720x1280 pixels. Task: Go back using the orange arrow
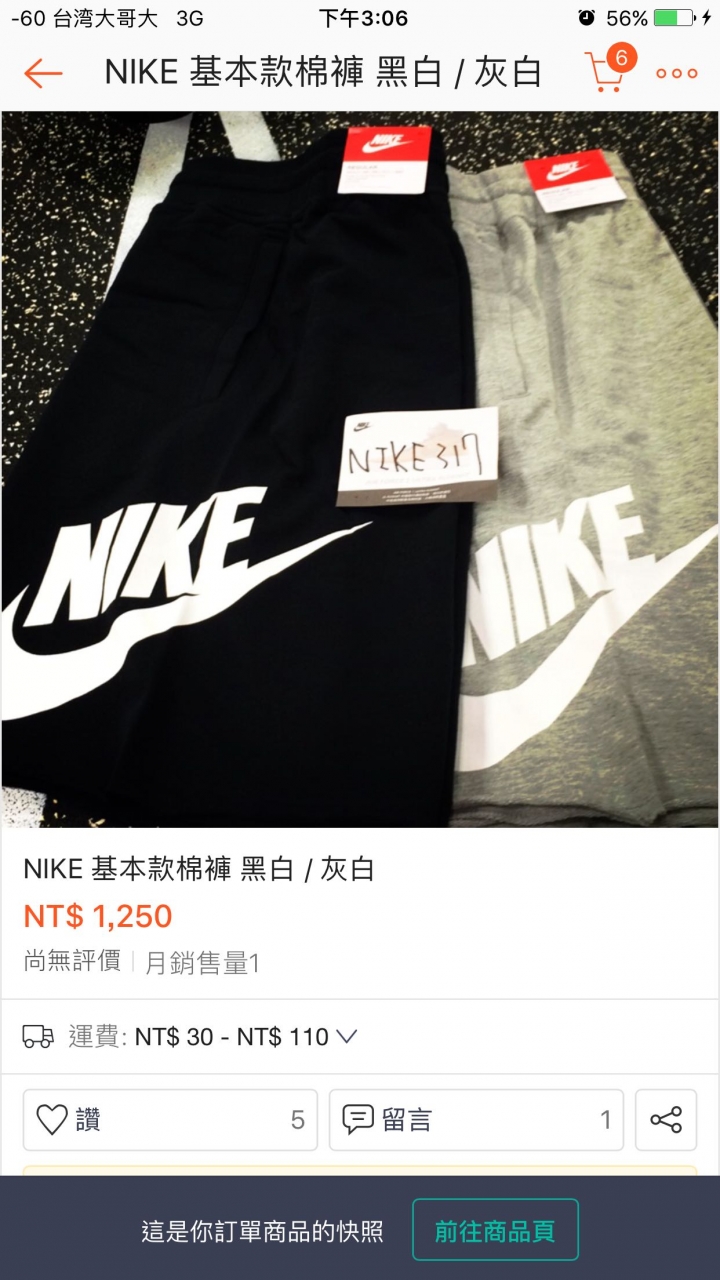(43, 73)
